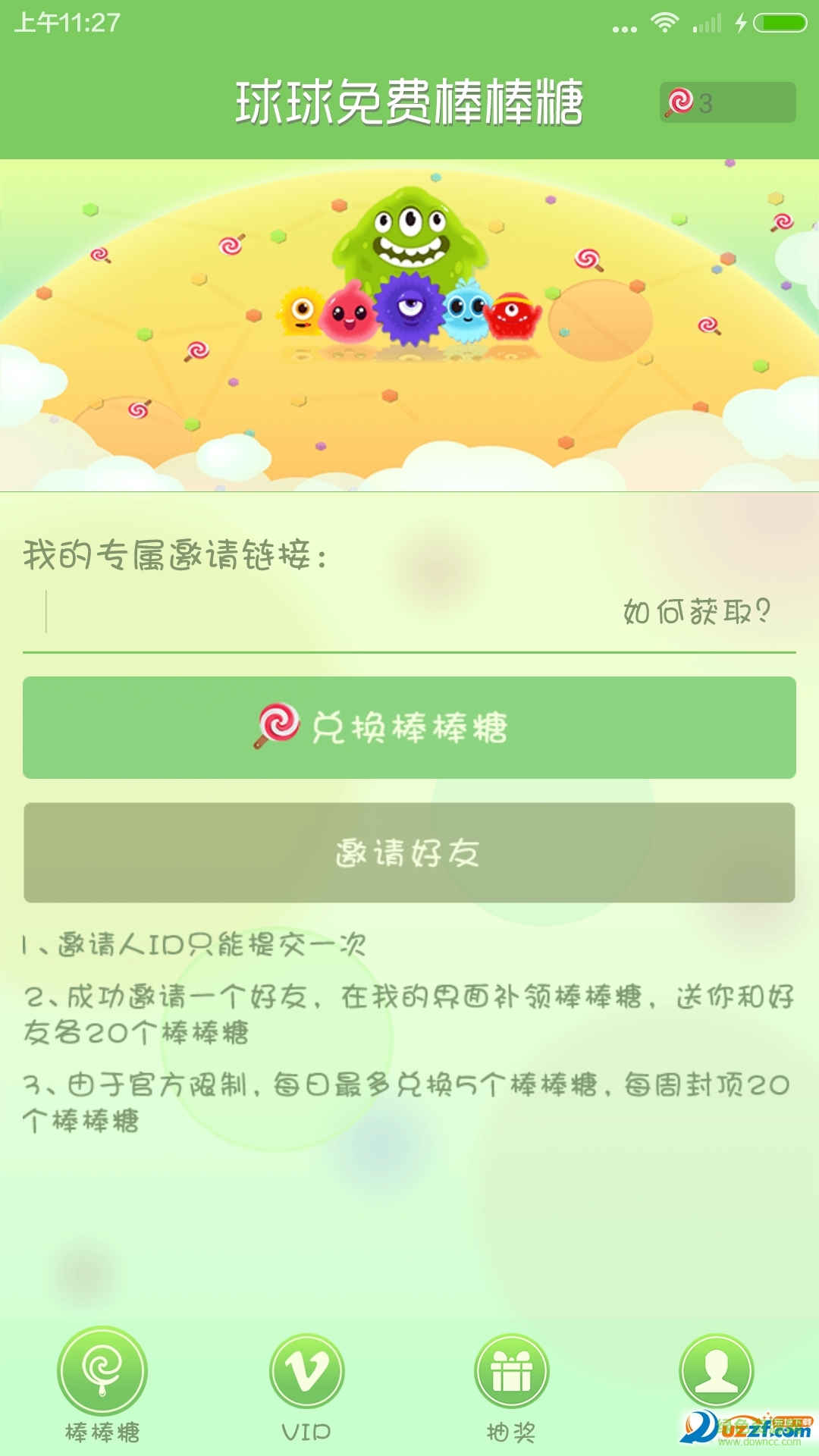
Task: Tap the profile person icon bottom right
Action: click(716, 1373)
